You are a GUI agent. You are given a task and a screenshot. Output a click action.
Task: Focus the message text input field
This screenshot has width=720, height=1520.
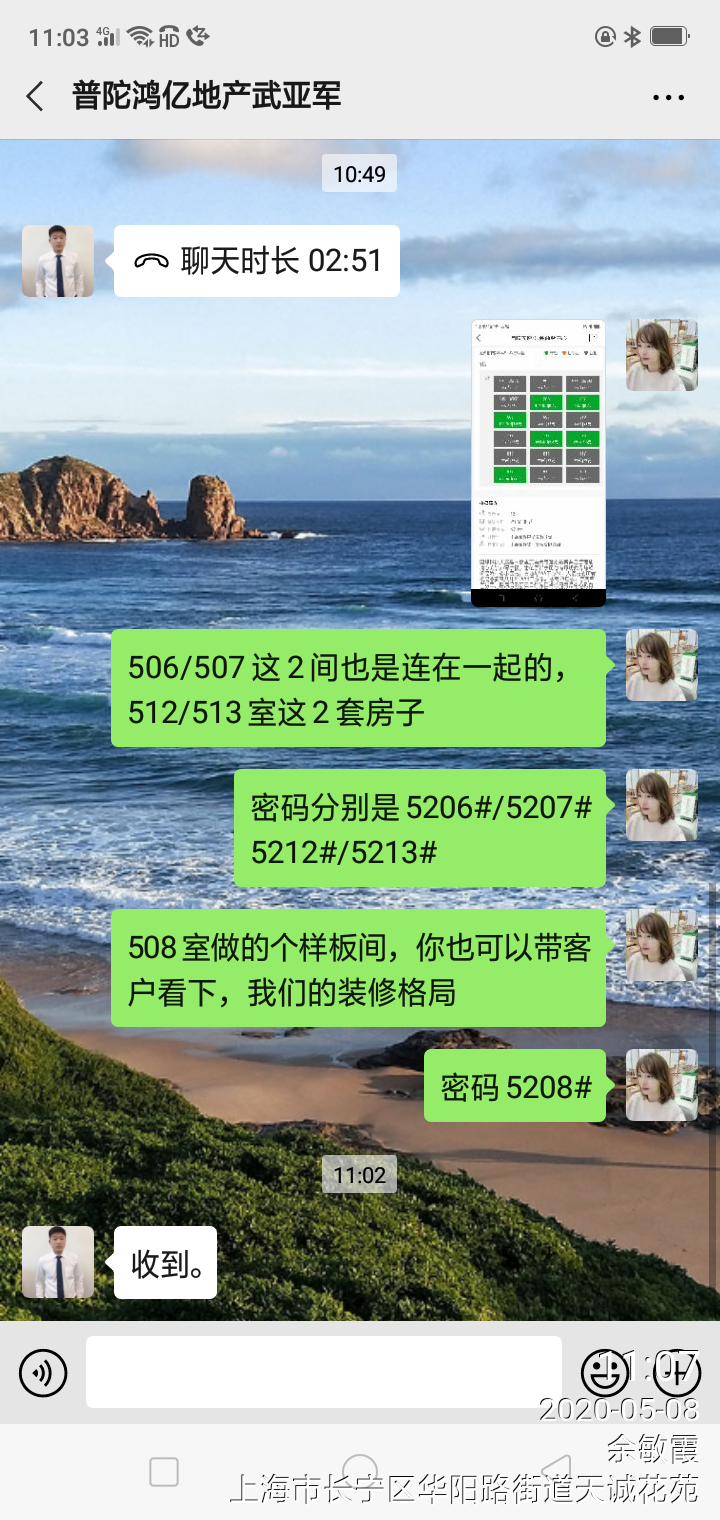coord(323,1372)
